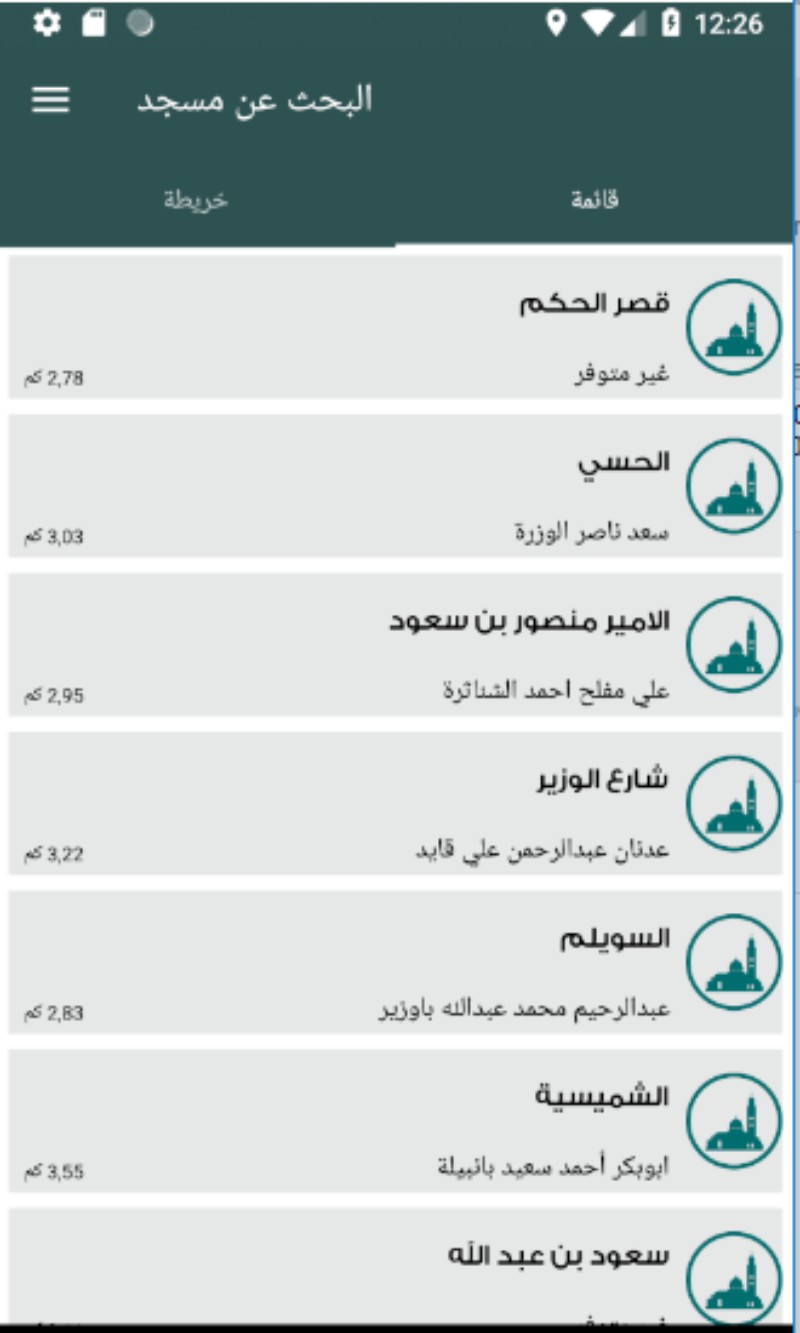800x1333 pixels.
Task: Open mosque قصر الحكم
Action: [x=395, y=327]
